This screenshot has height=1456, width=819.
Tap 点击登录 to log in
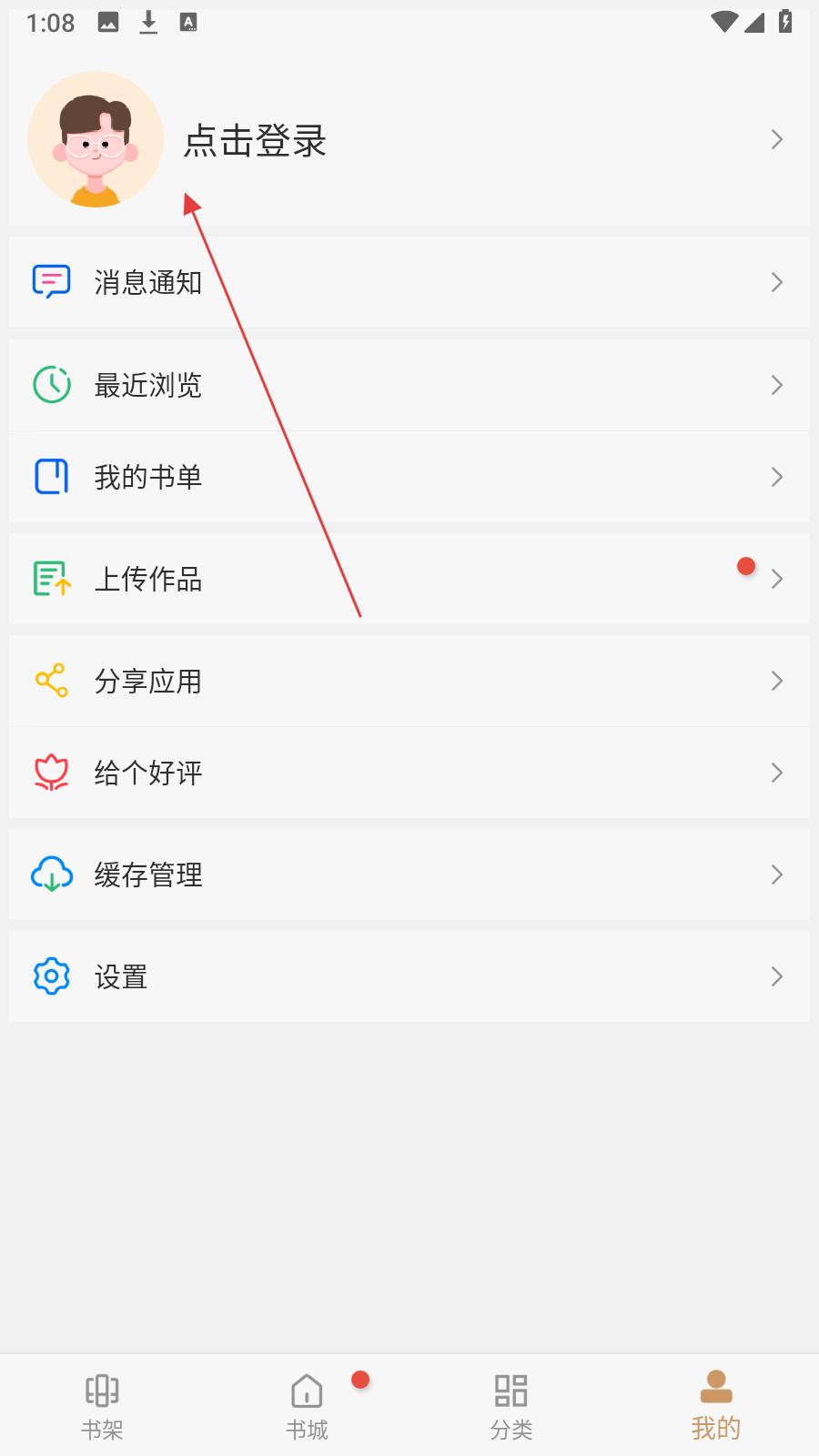click(x=256, y=141)
